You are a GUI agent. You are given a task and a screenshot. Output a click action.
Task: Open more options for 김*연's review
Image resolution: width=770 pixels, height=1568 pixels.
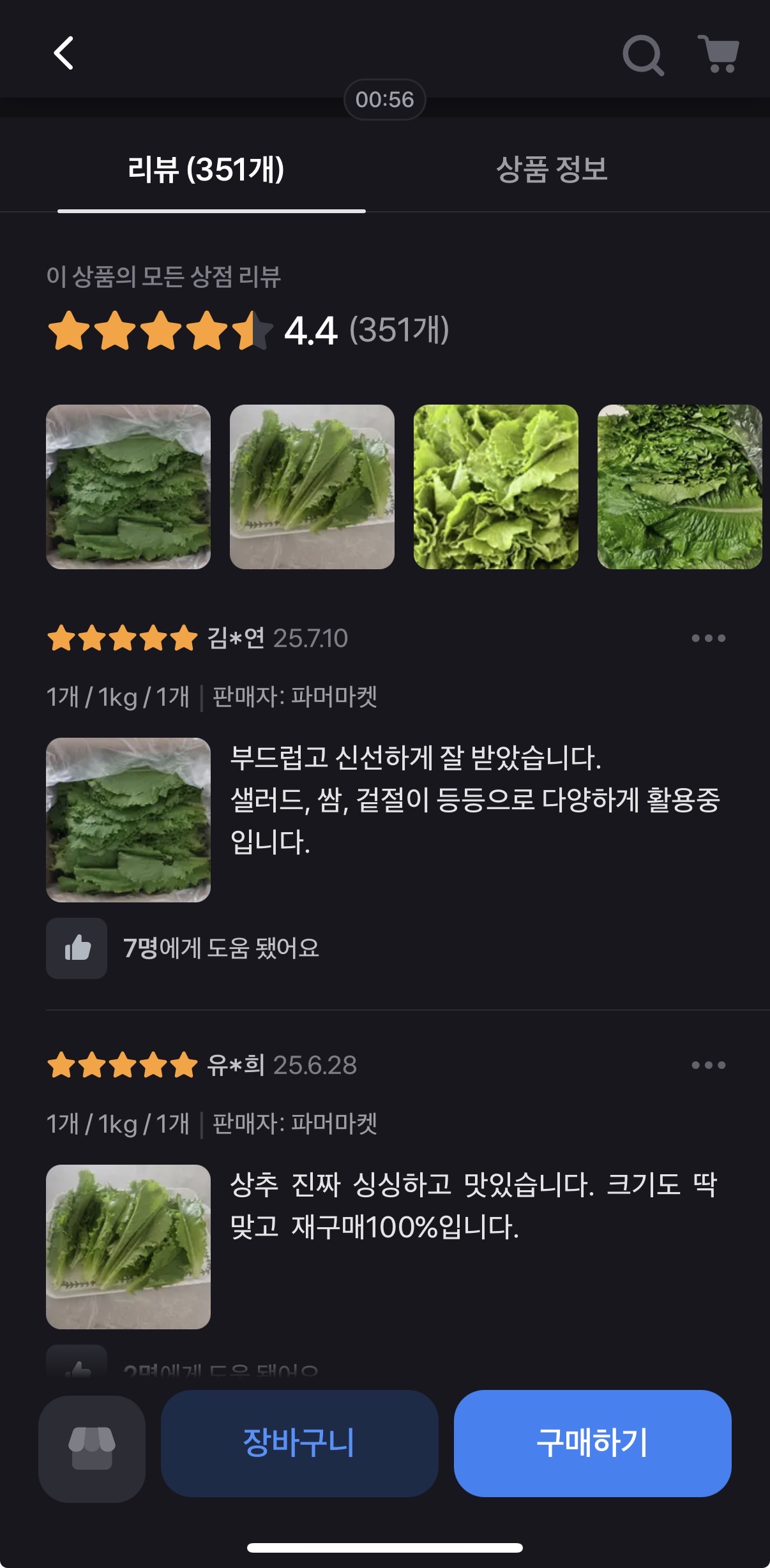[708, 638]
